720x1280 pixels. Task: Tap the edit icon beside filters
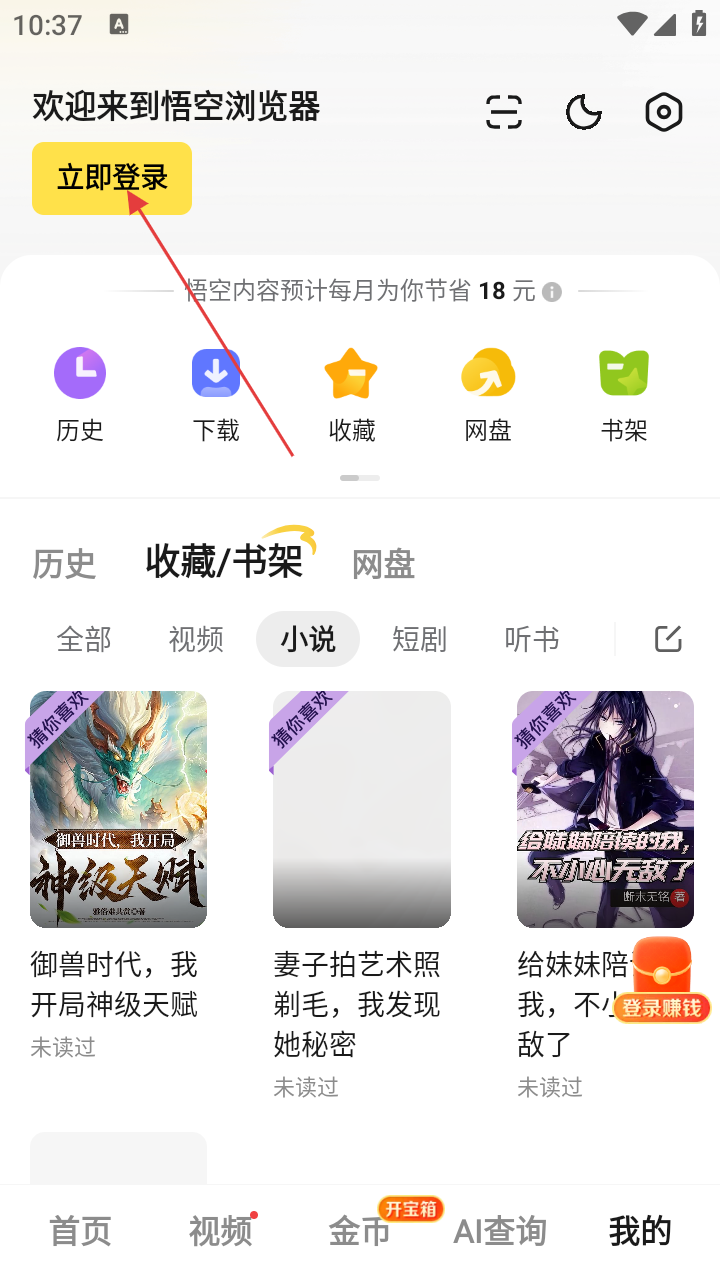point(668,639)
